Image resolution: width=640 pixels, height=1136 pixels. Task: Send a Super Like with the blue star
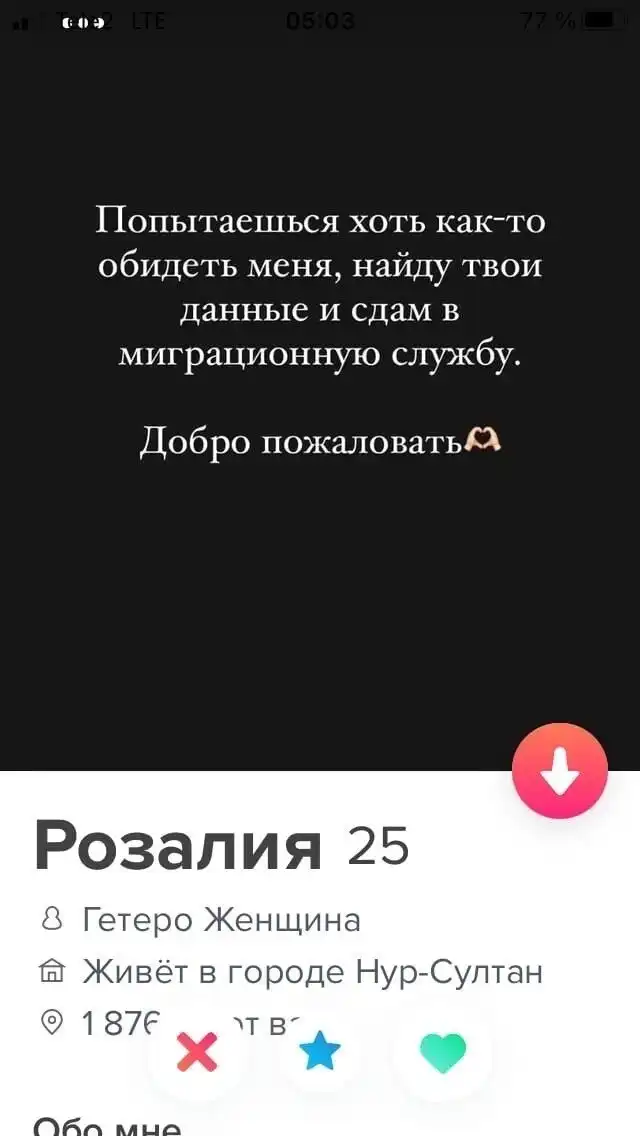pyautogui.click(x=320, y=1051)
